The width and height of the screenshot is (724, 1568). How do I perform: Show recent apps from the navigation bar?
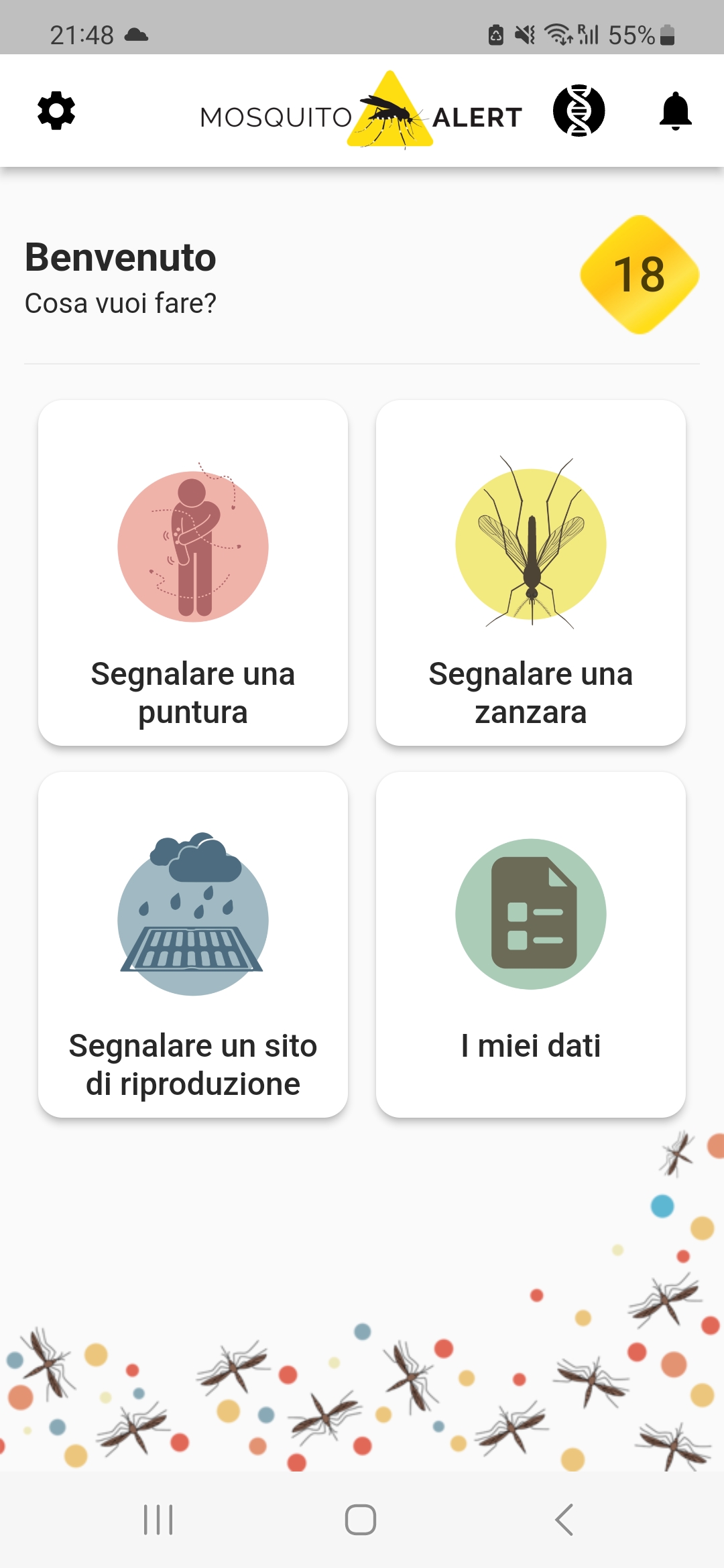[x=158, y=1519]
